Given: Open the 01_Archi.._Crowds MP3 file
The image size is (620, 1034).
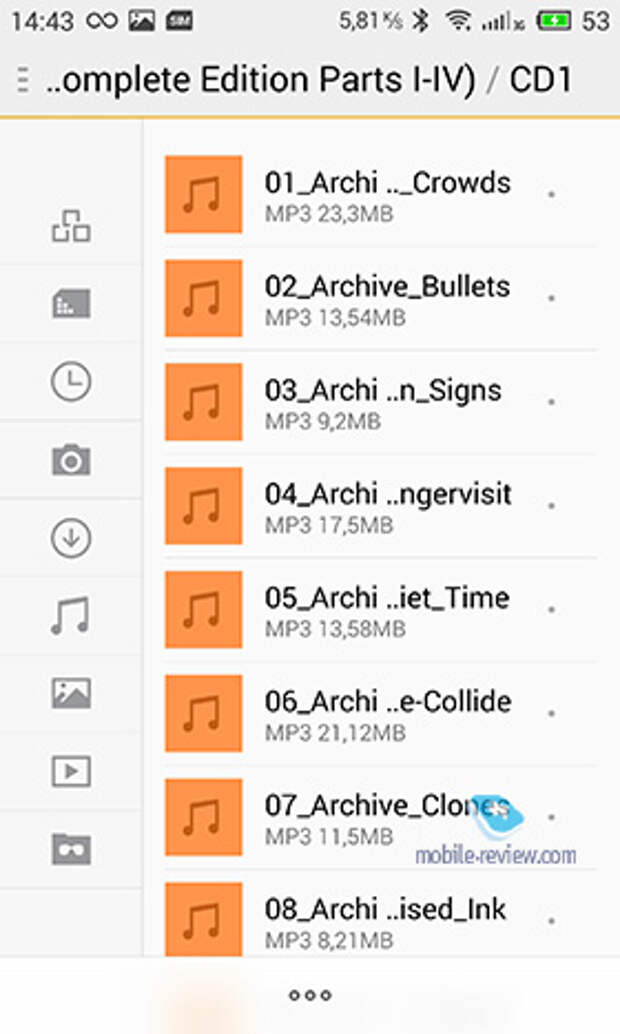Looking at the screenshot, I should (381, 195).
